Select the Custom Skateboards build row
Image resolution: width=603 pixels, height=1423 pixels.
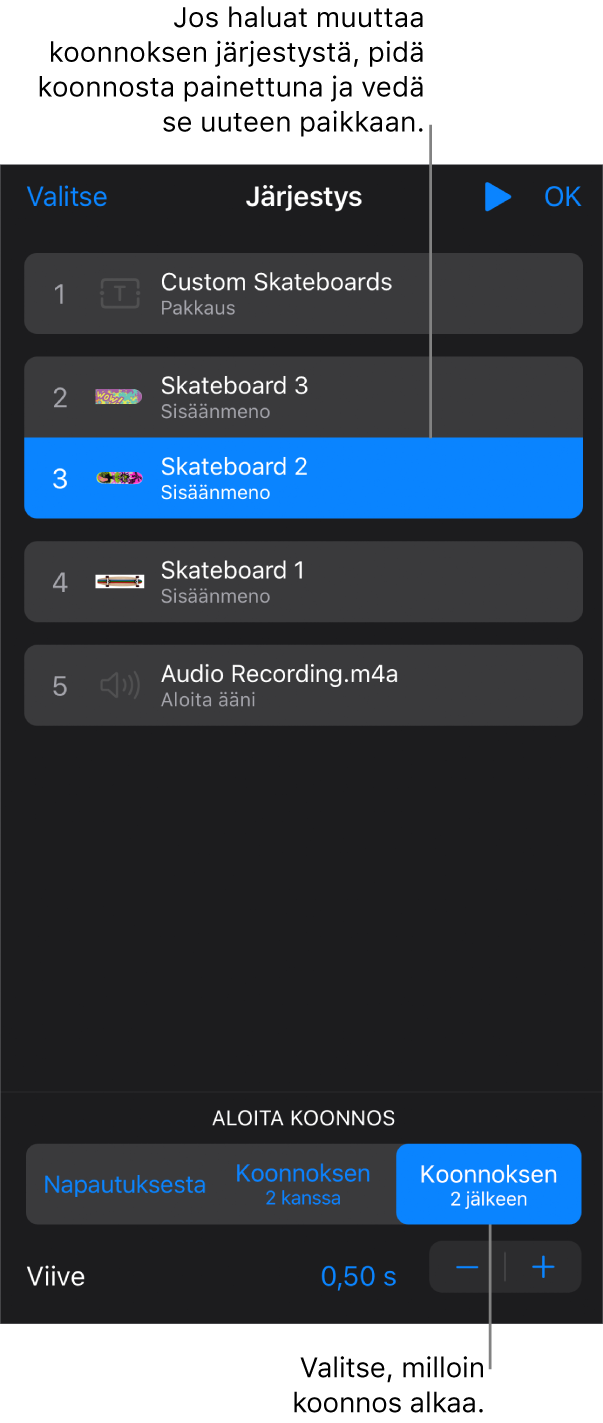click(x=303, y=293)
